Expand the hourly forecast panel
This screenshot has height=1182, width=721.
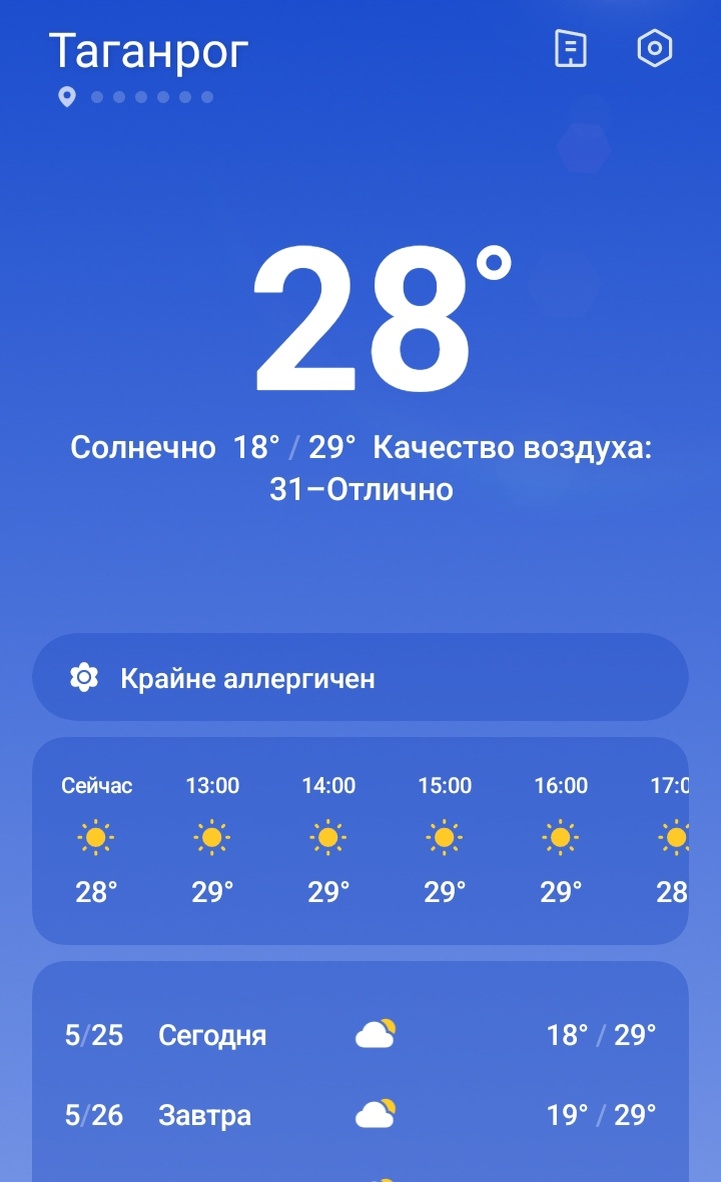[360, 840]
